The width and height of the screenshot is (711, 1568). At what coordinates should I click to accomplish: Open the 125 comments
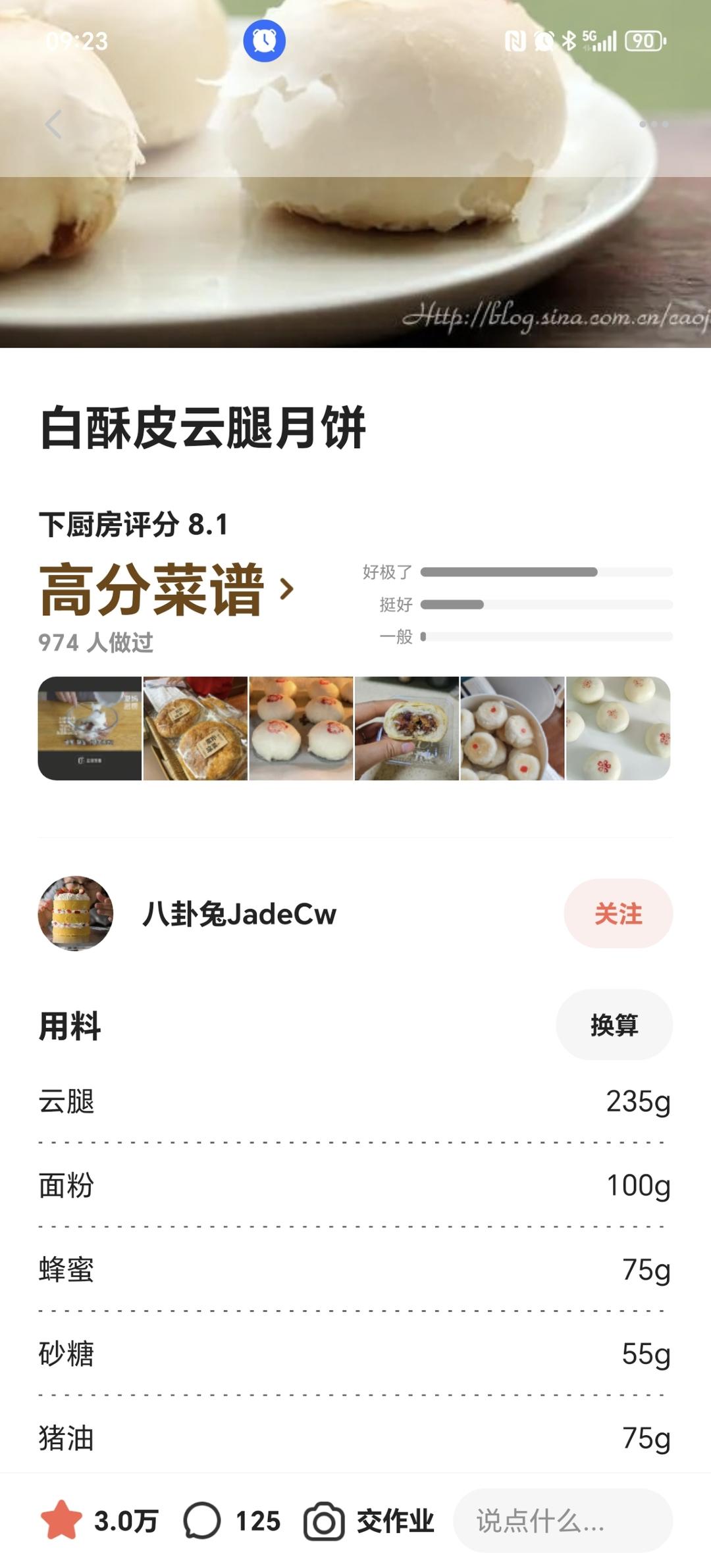pos(230,1521)
